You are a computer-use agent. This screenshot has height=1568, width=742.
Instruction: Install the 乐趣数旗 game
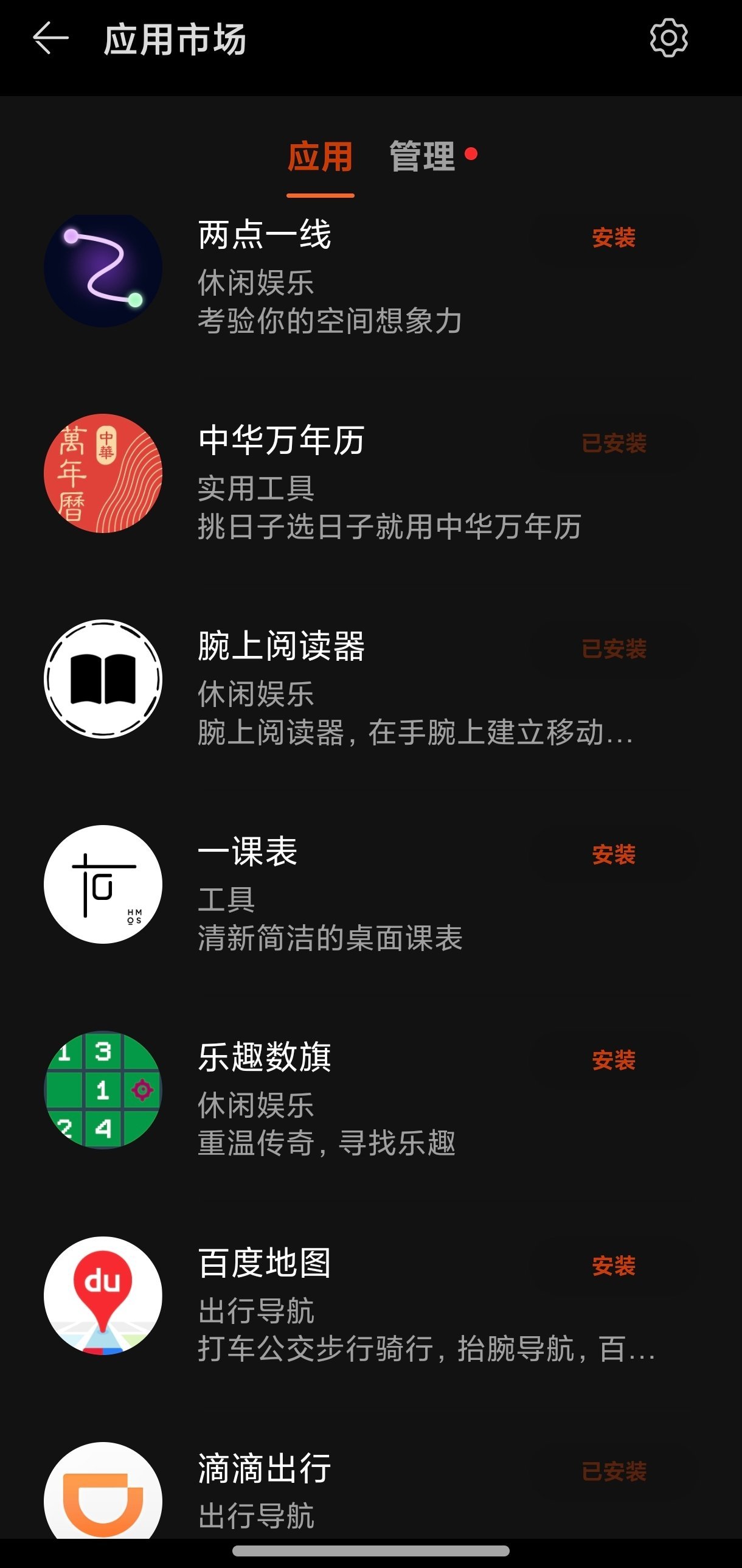point(613,1061)
